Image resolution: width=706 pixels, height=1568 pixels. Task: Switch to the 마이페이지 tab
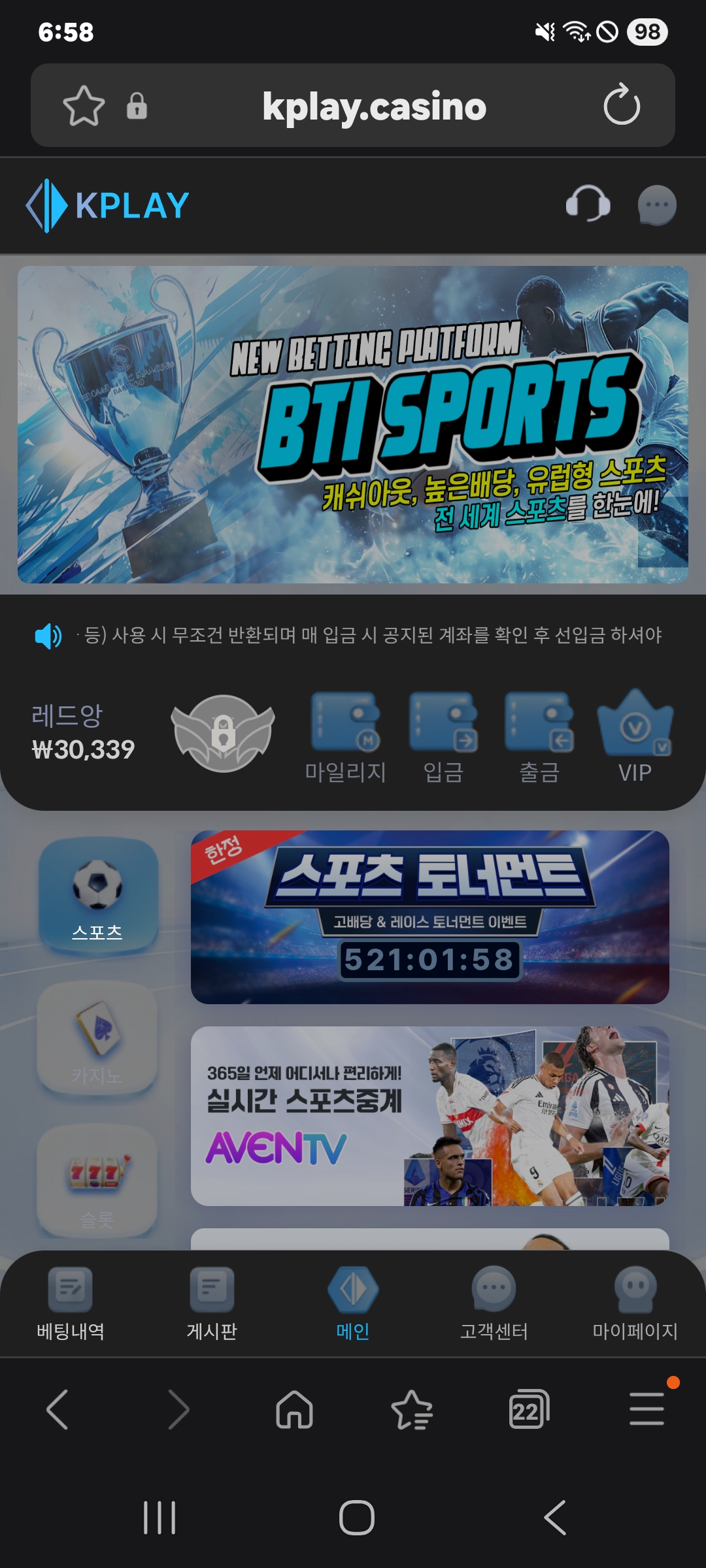pos(635,1303)
